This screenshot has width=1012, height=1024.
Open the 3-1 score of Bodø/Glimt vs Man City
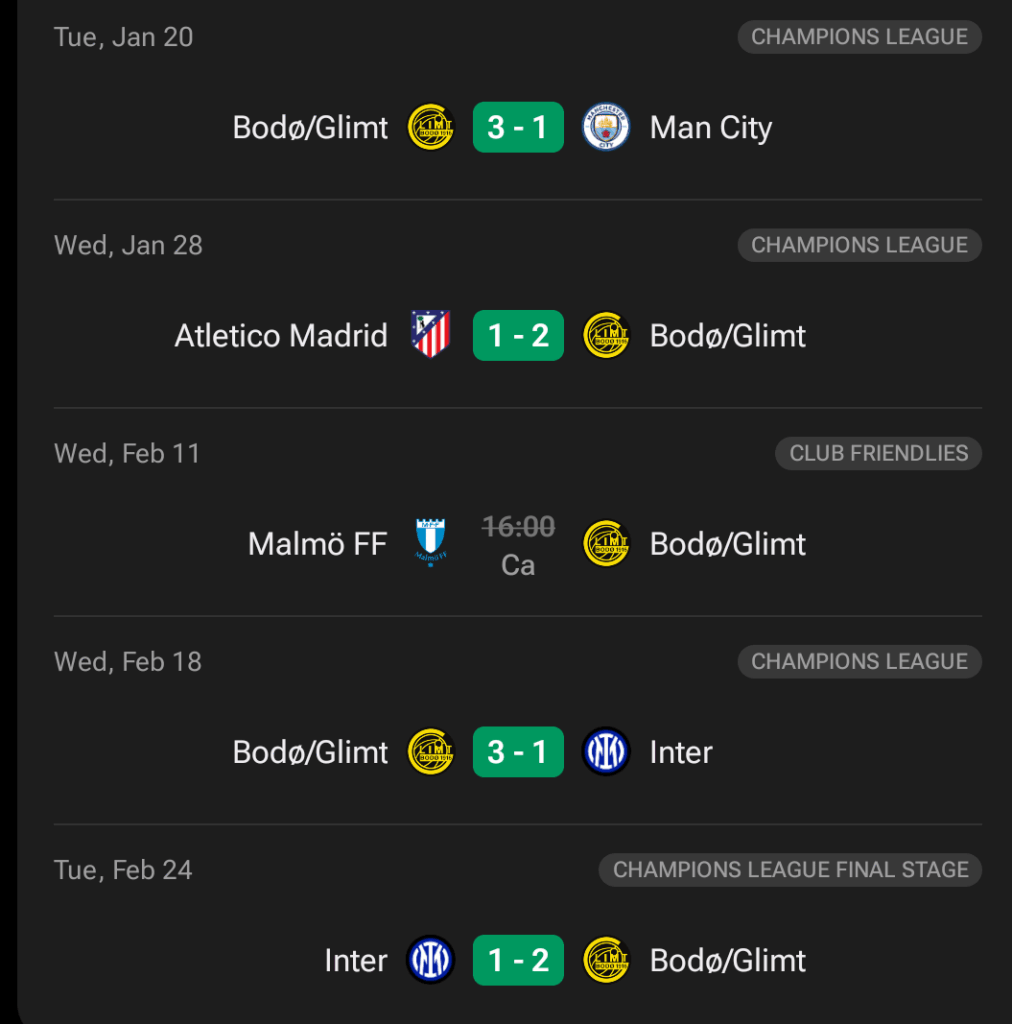517,127
